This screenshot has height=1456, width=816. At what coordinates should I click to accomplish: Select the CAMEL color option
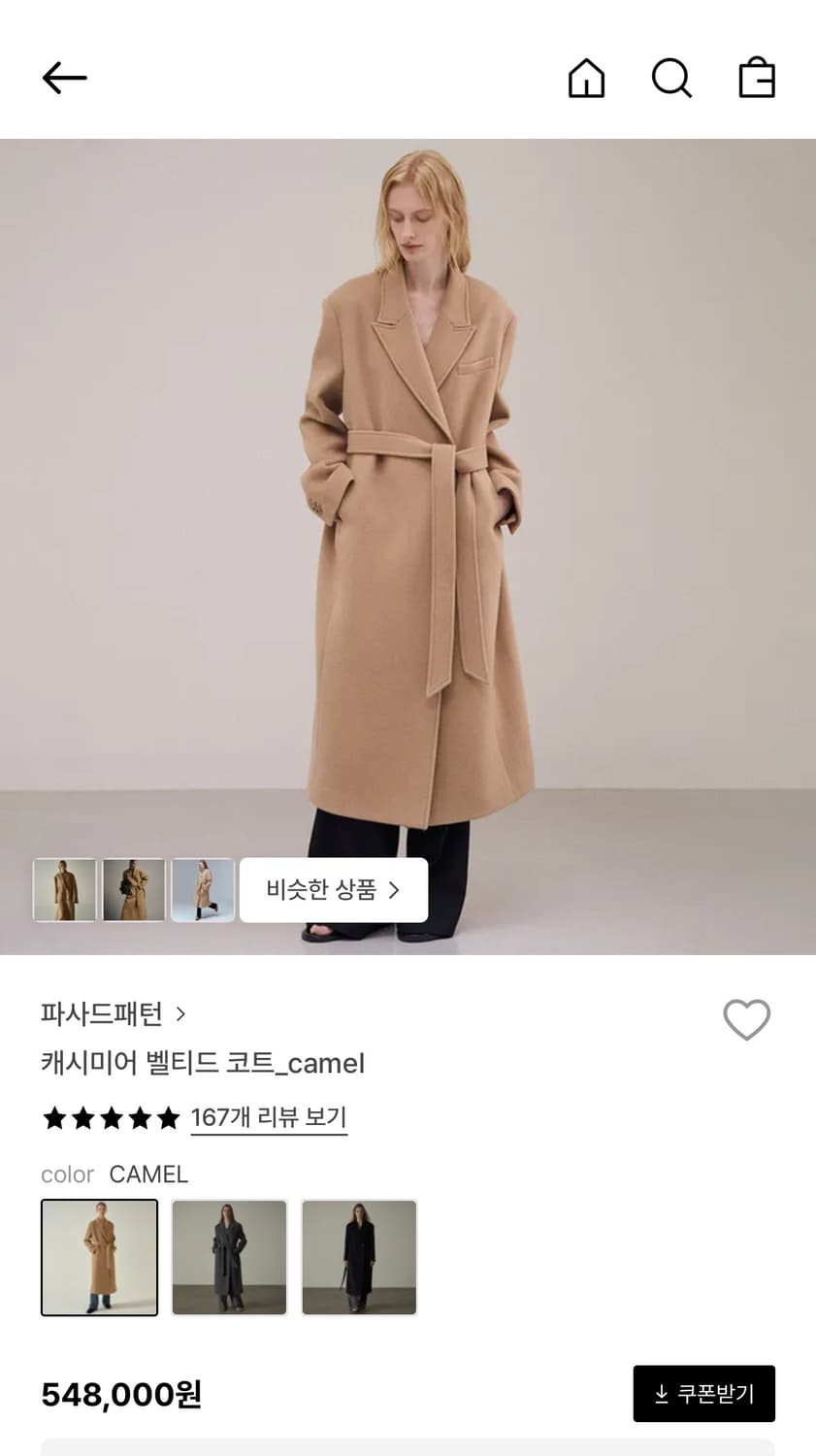tap(98, 1257)
